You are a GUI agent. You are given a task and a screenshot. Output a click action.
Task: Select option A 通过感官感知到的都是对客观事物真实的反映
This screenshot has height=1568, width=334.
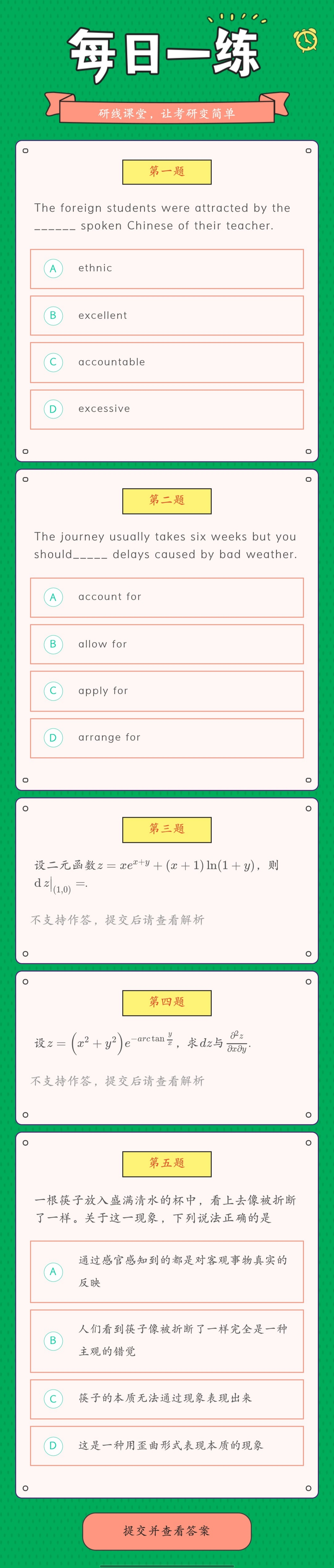(x=166, y=1271)
